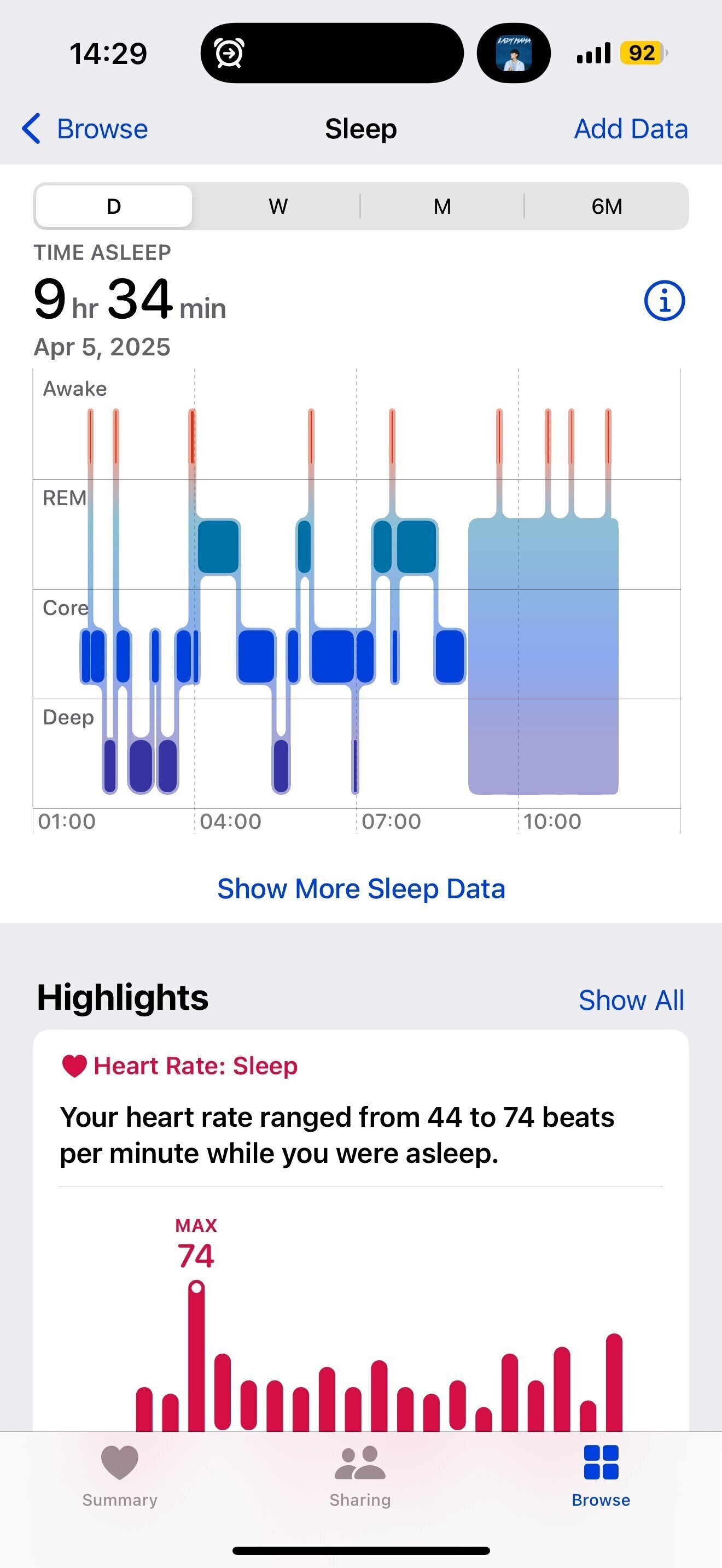The image size is (722, 1568).
Task: Go back to Browse
Action: click(85, 129)
